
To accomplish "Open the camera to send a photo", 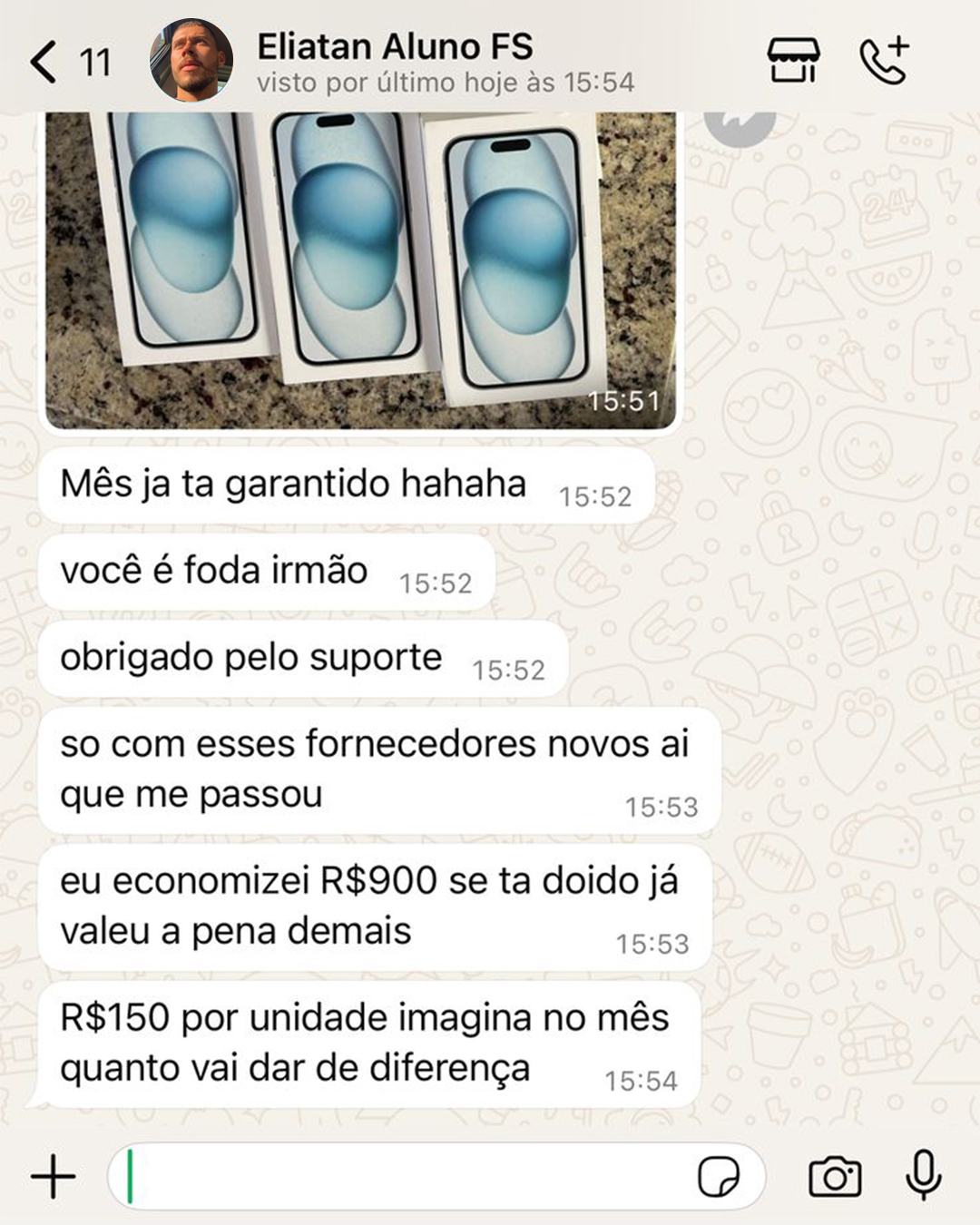I will pyautogui.click(x=835, y=1177).
